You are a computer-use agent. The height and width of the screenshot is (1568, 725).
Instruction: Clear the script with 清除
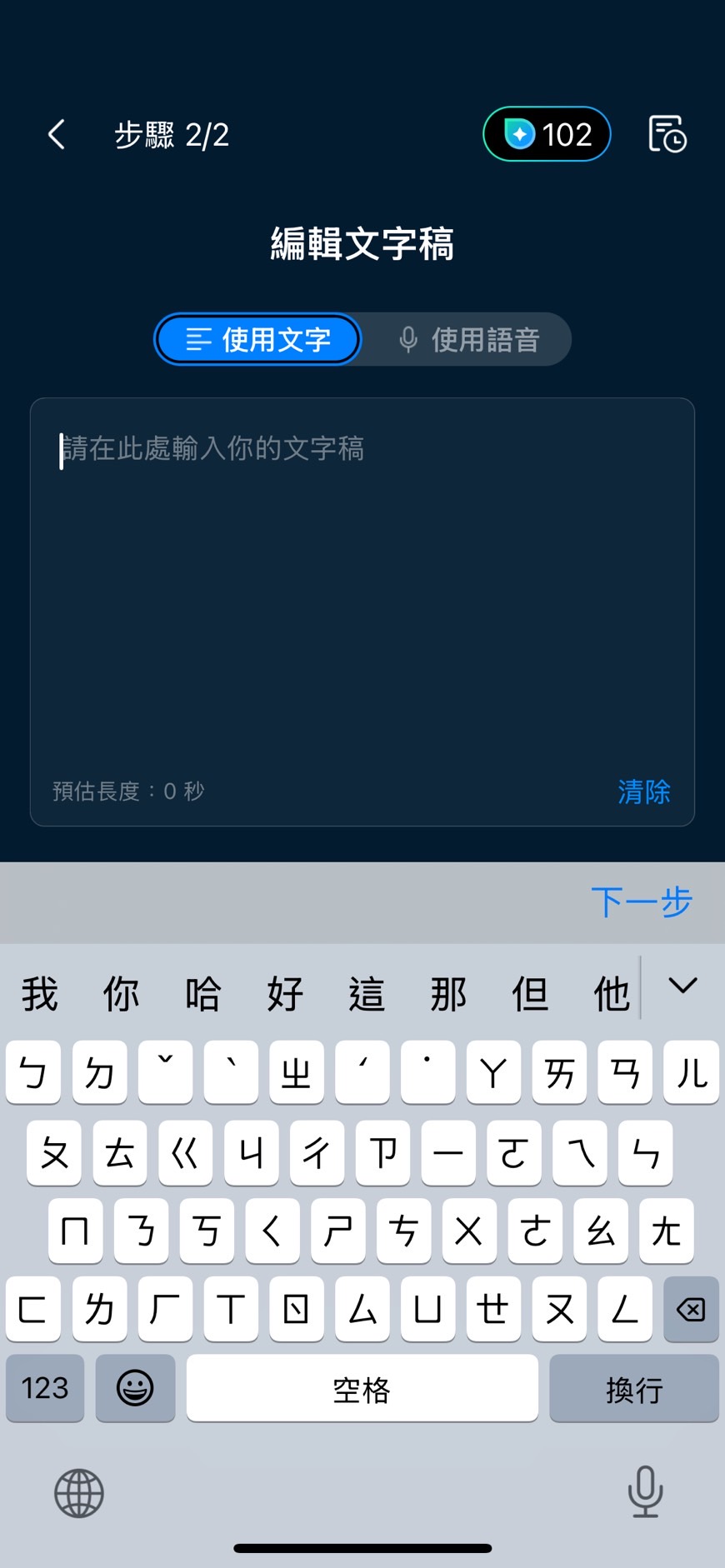(x=643, y=791)
